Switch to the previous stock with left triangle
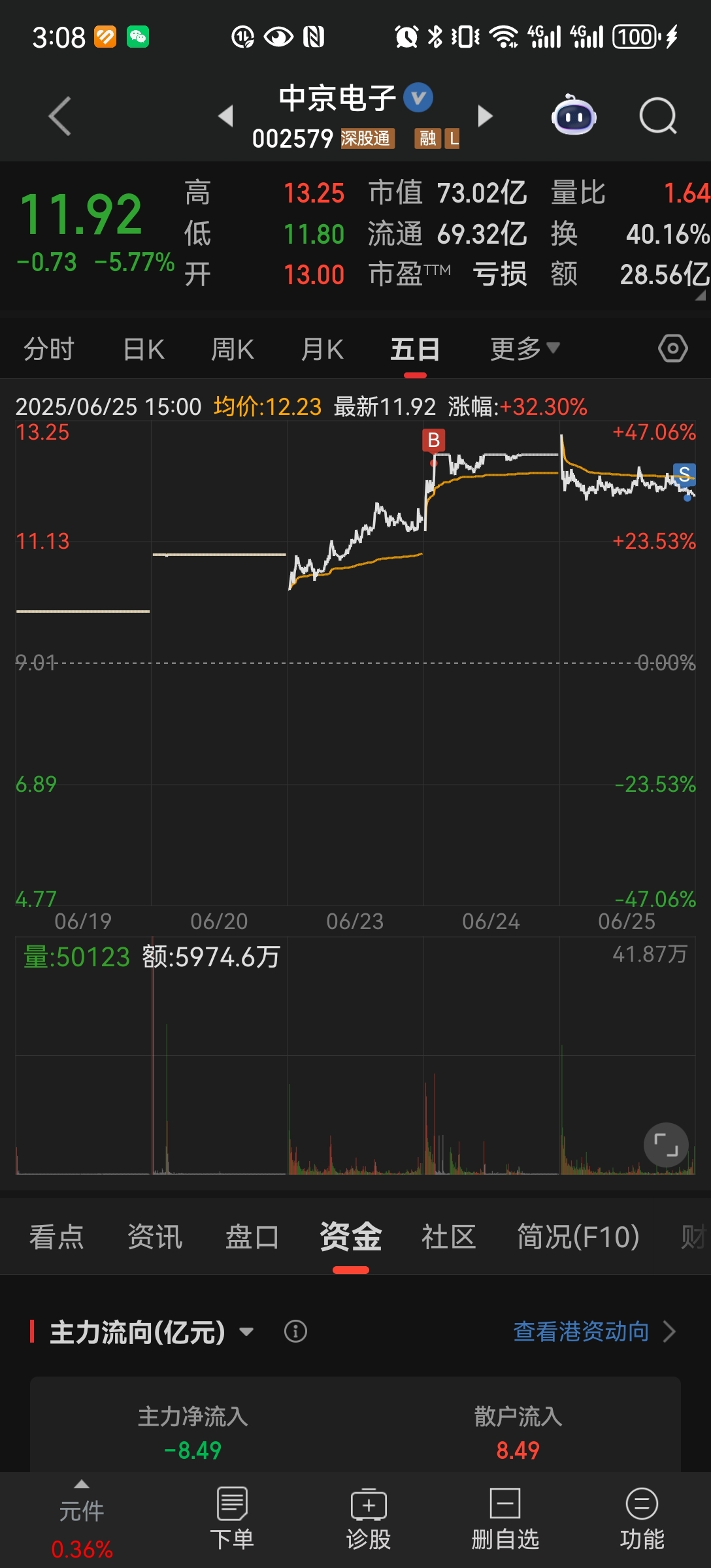This screenshot has width=711, height=1568. [x=226, y=116]
